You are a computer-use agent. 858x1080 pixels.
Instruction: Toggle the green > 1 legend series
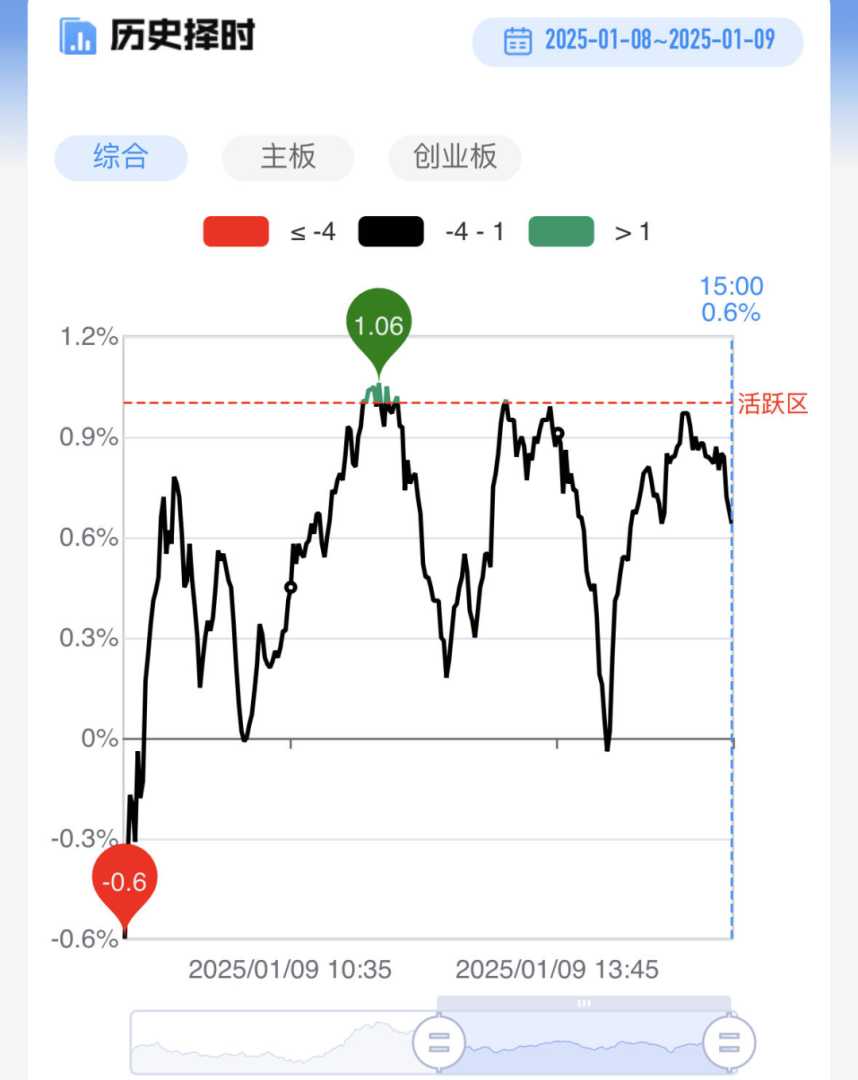pyautogui.click(x=561, y=232)
